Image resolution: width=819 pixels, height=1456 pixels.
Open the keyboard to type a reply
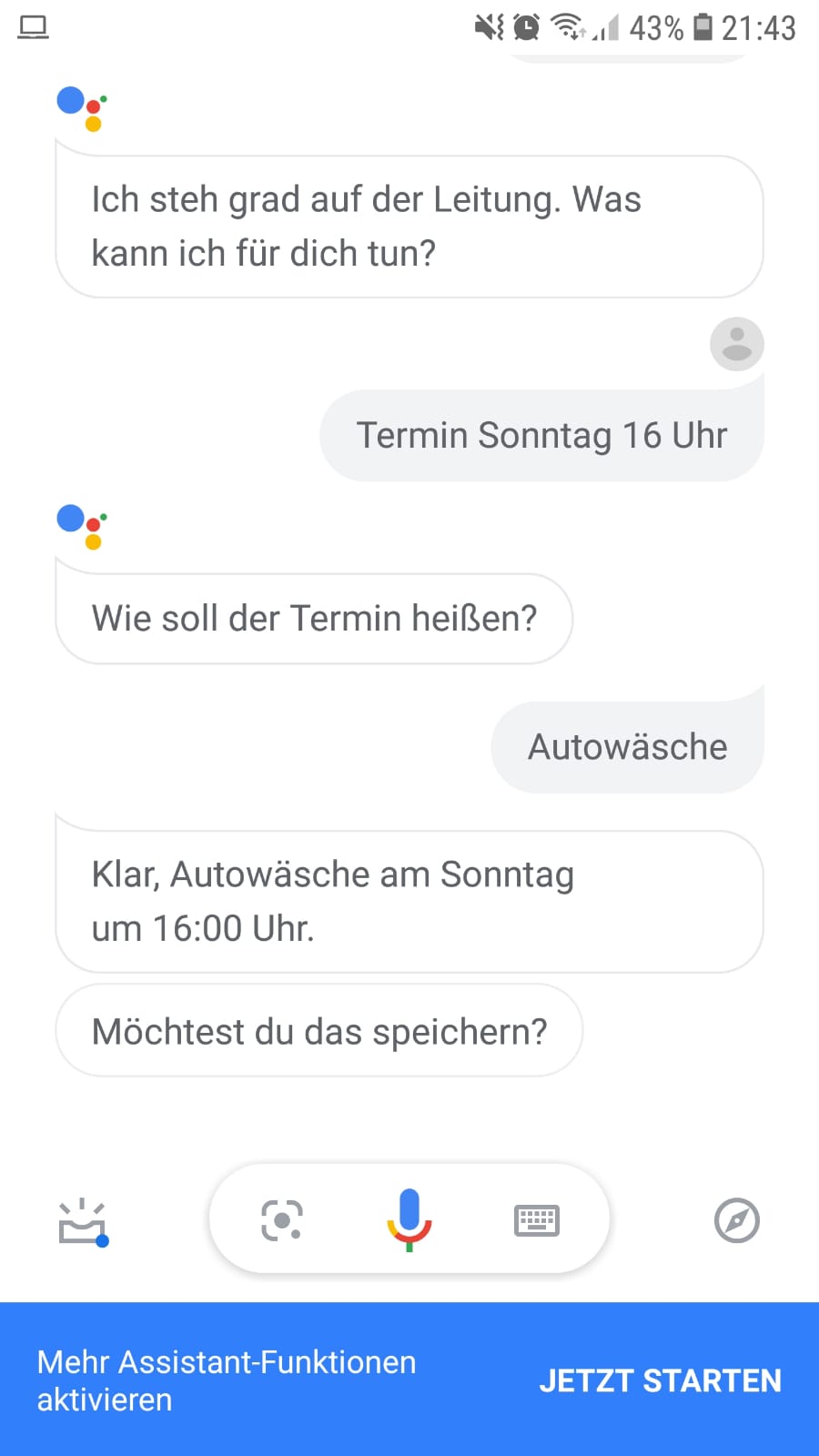536,1220
